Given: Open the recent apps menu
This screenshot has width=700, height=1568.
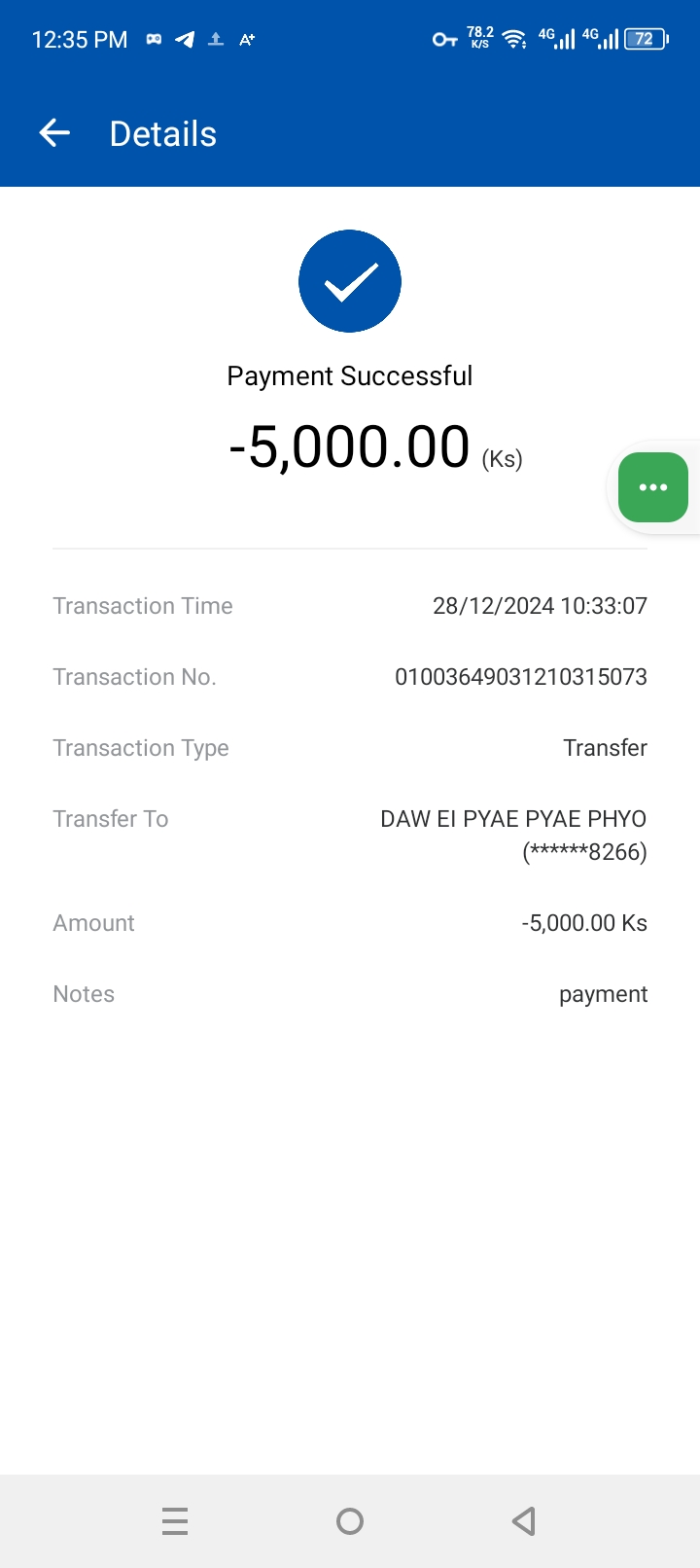Looking at the screenshot, I should click(175, 1520).
